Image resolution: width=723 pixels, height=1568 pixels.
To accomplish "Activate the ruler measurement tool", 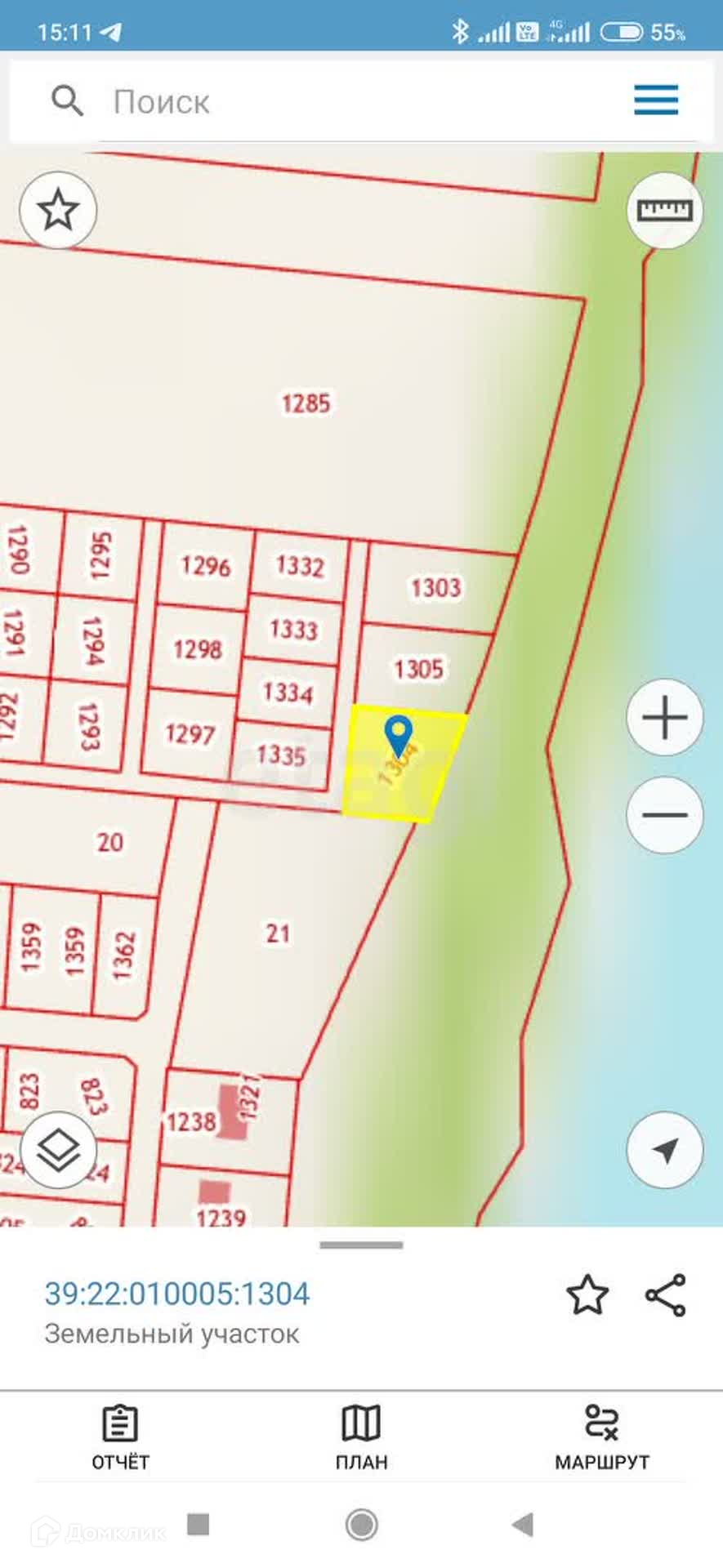I will (x=665, y=211).
